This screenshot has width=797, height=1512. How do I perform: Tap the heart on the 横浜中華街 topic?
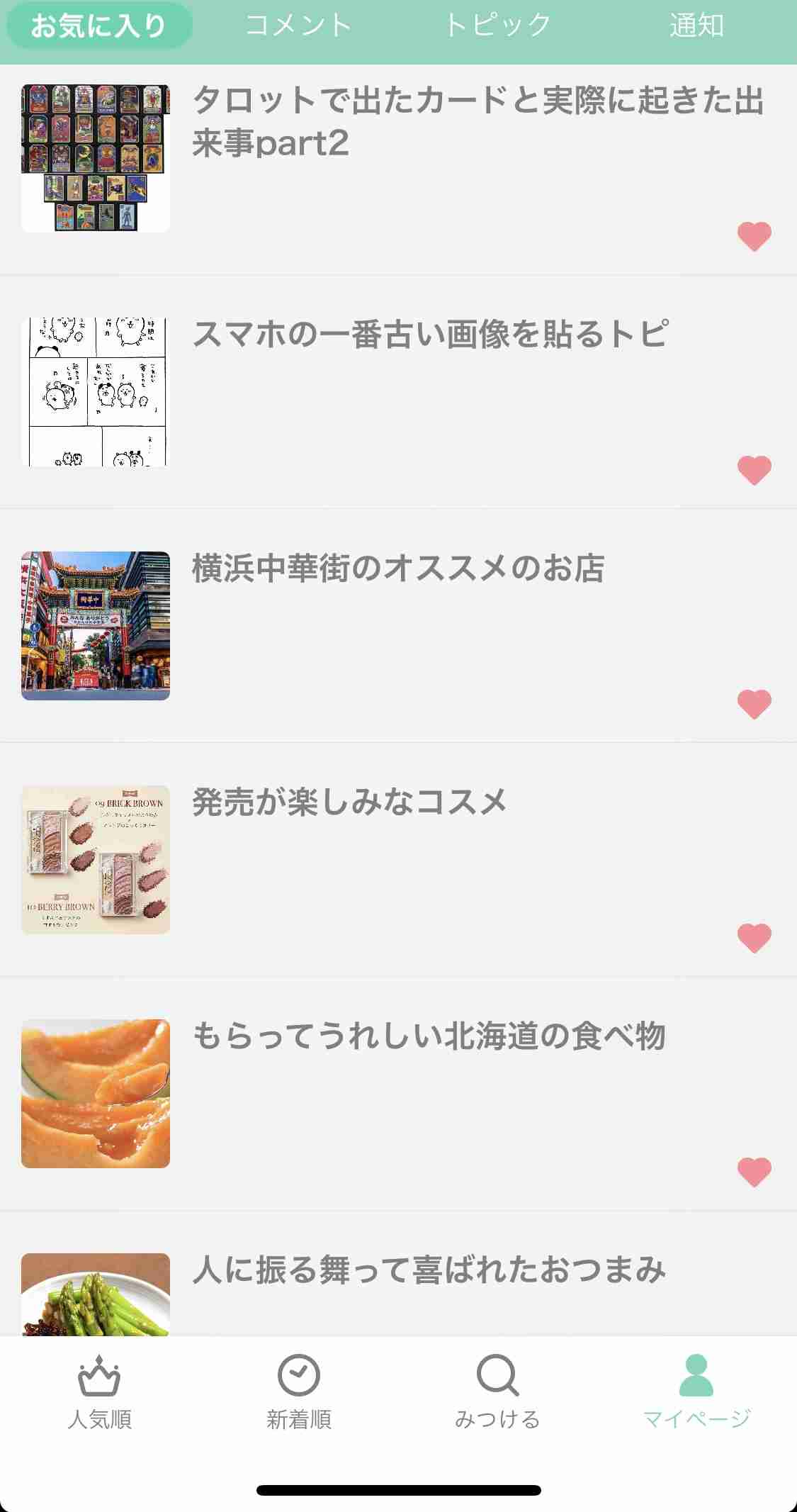pyautogui.click(x=752, y=703)
